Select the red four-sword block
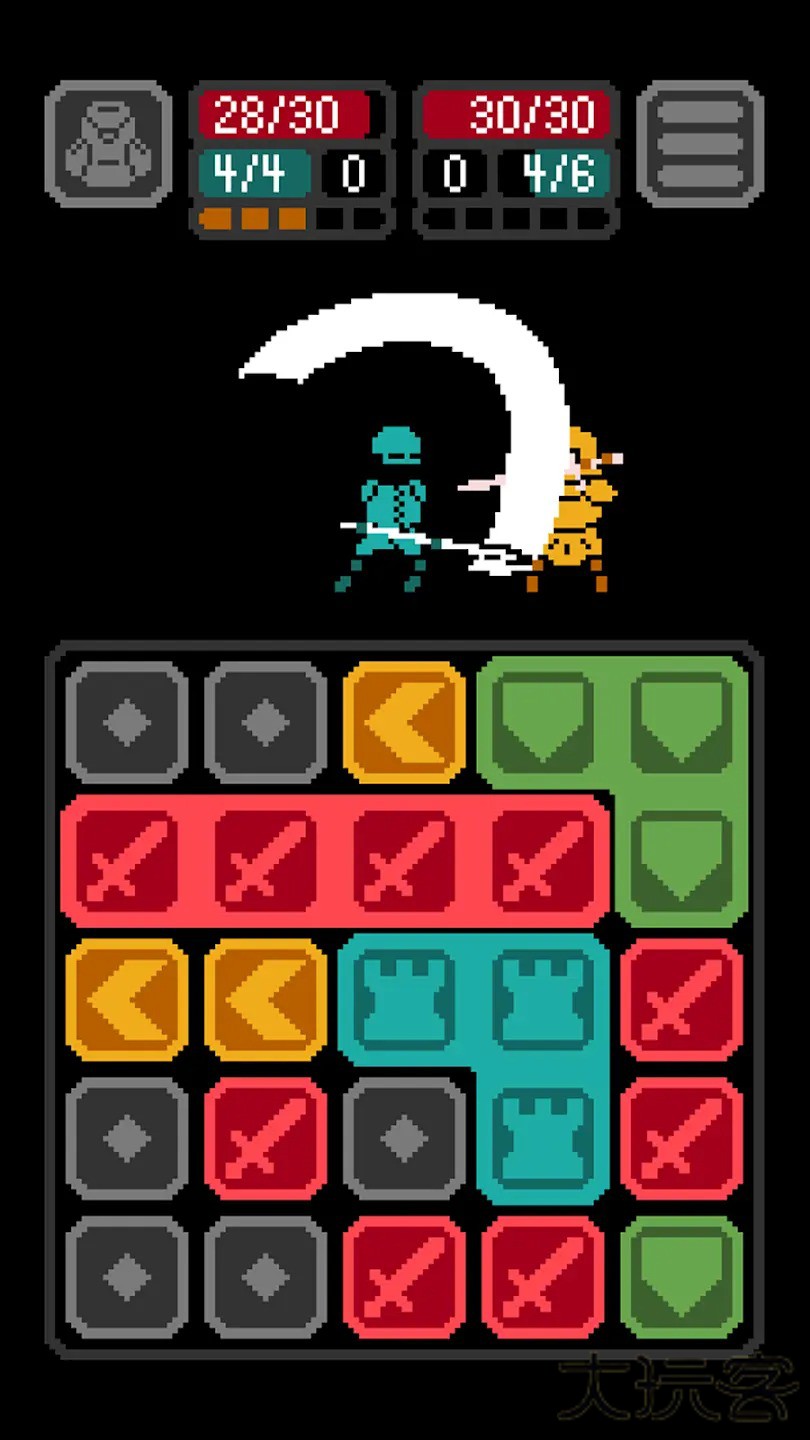Screen dimensions: 810x1440 (x=335, y=860)
